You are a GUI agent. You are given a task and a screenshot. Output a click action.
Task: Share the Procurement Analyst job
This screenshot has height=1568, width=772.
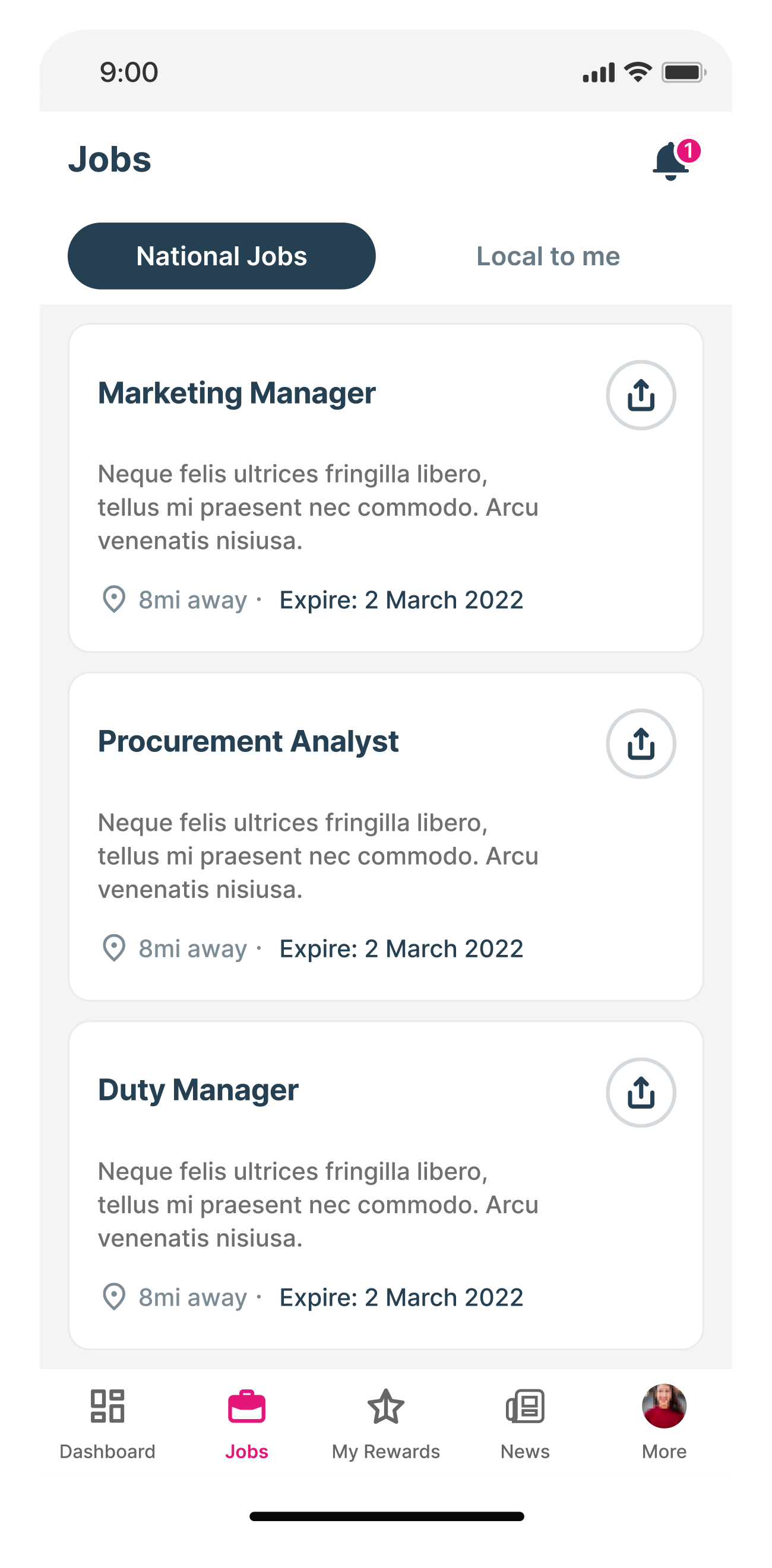pyautogui.click(x=641, y=744)
